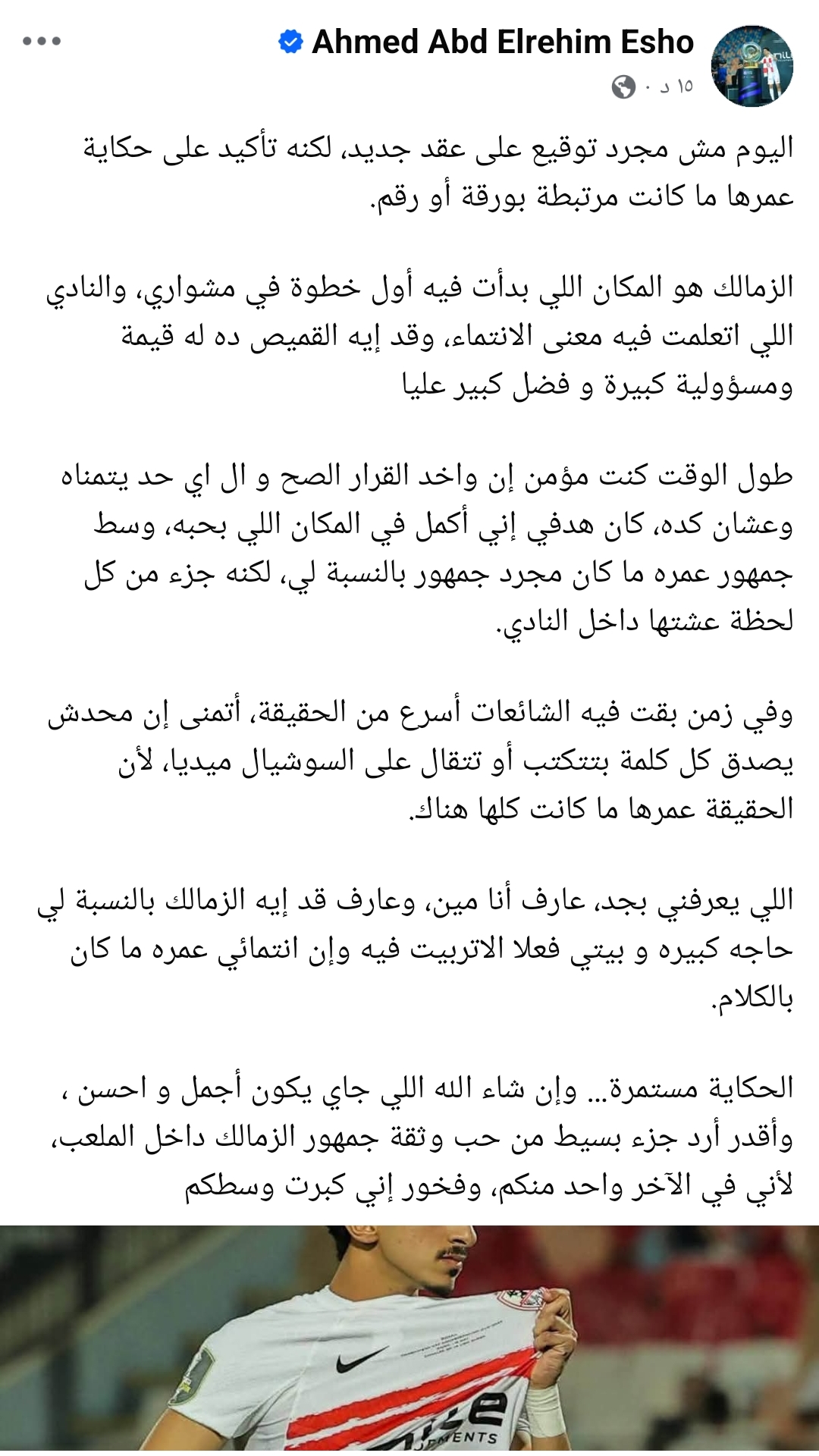Open the attached player photo
Screen dimensions: 819x1456
tap(409, 1339)
